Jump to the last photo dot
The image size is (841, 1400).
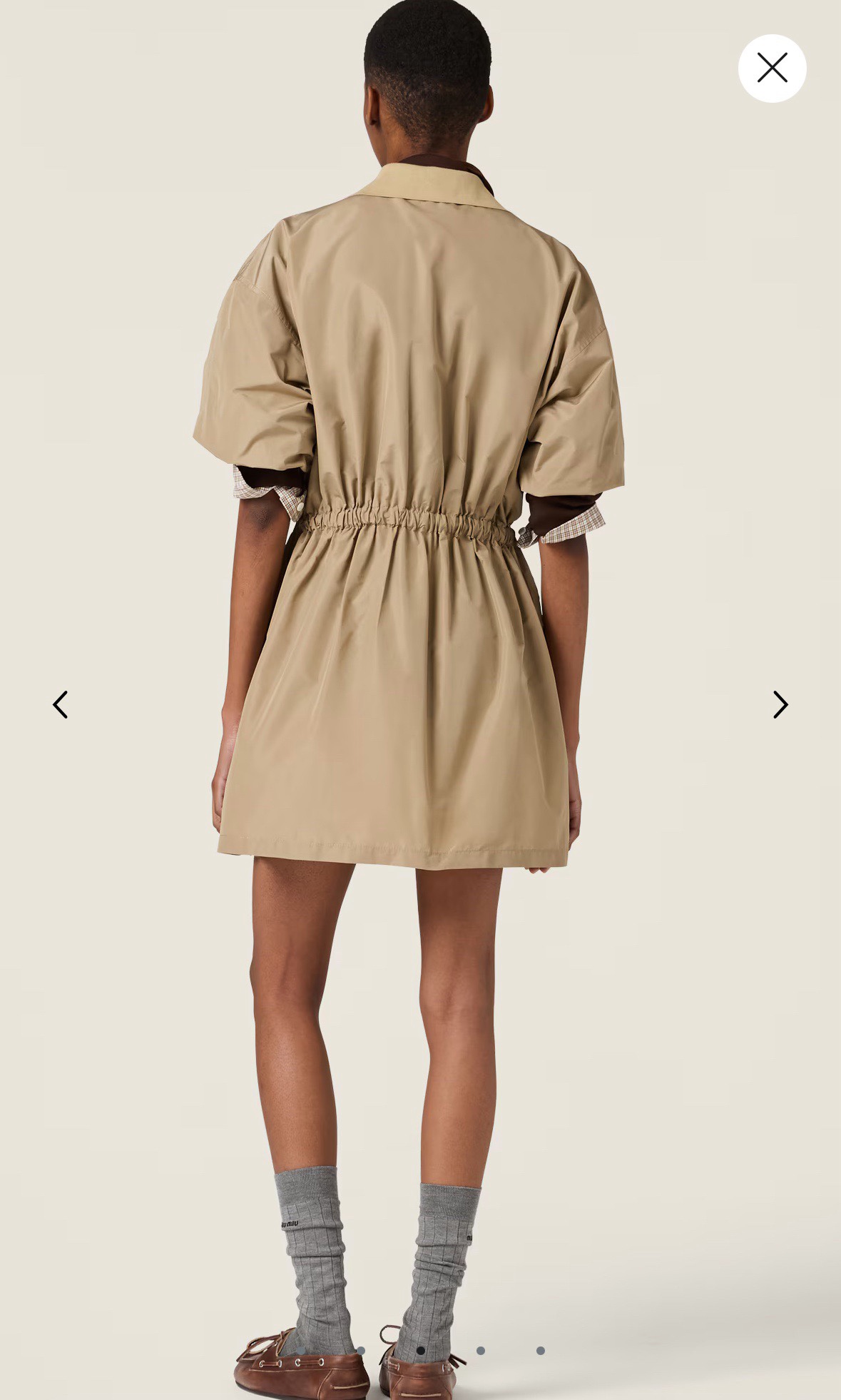coord(541,1350)
